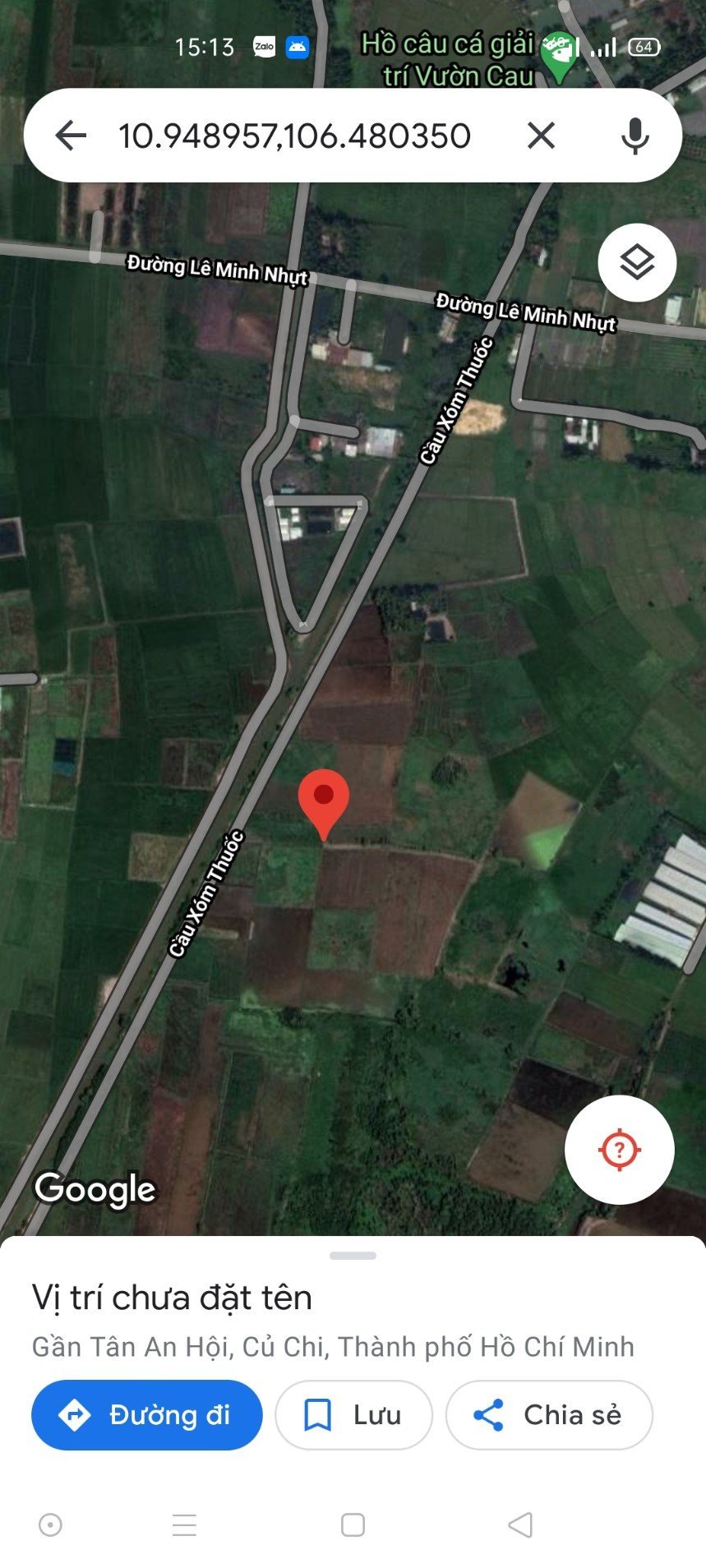
Task: Clear the coordinates with the X icon
Action: (x=541, y=136)
